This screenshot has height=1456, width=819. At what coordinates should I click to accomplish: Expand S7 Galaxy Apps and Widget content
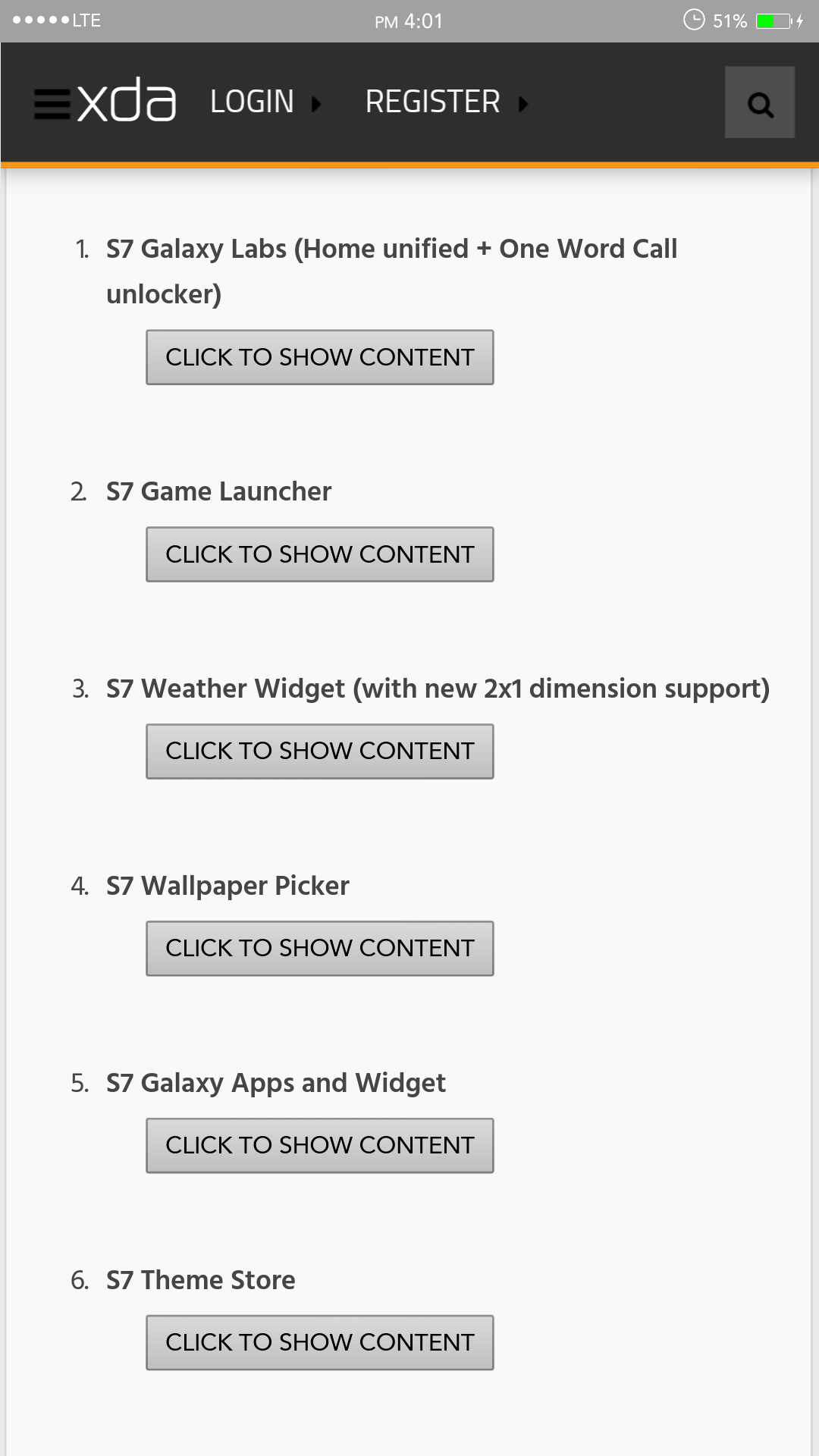click(x=319, y=1146)
